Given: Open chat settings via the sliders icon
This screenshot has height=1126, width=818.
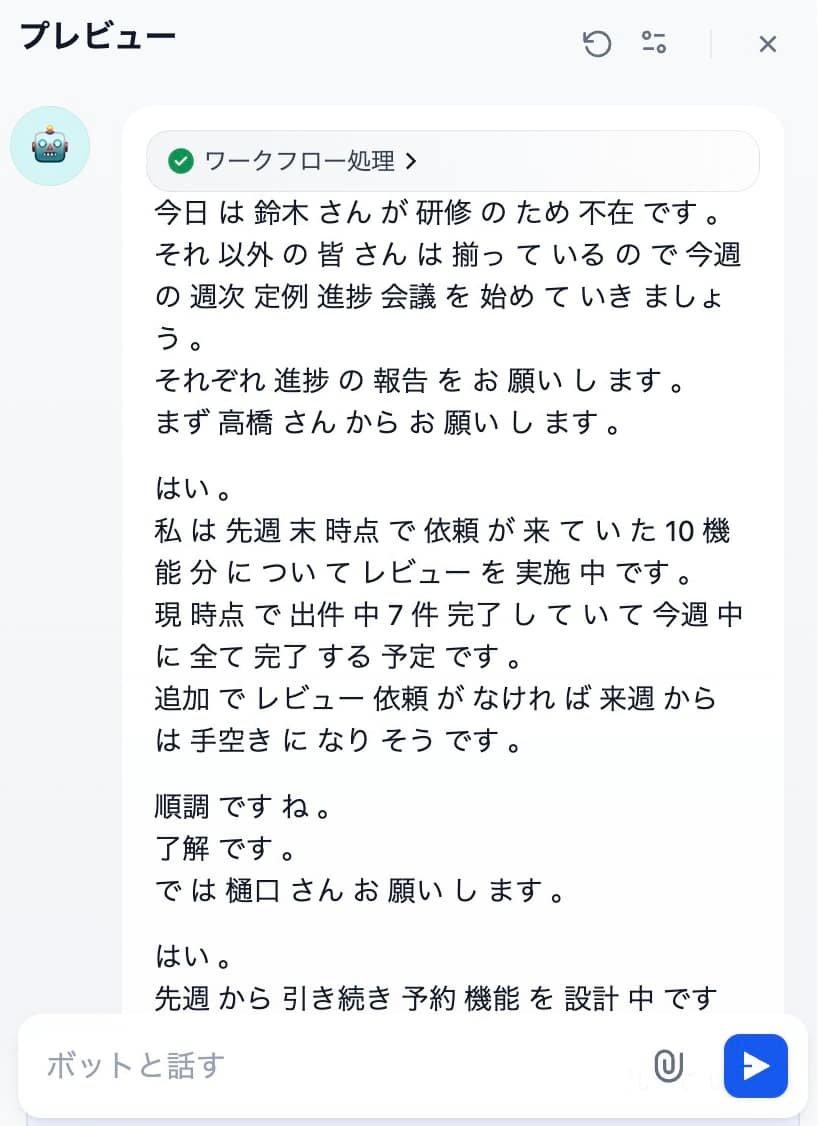Looking at the screenshot, I should click(x=654, y=44).
